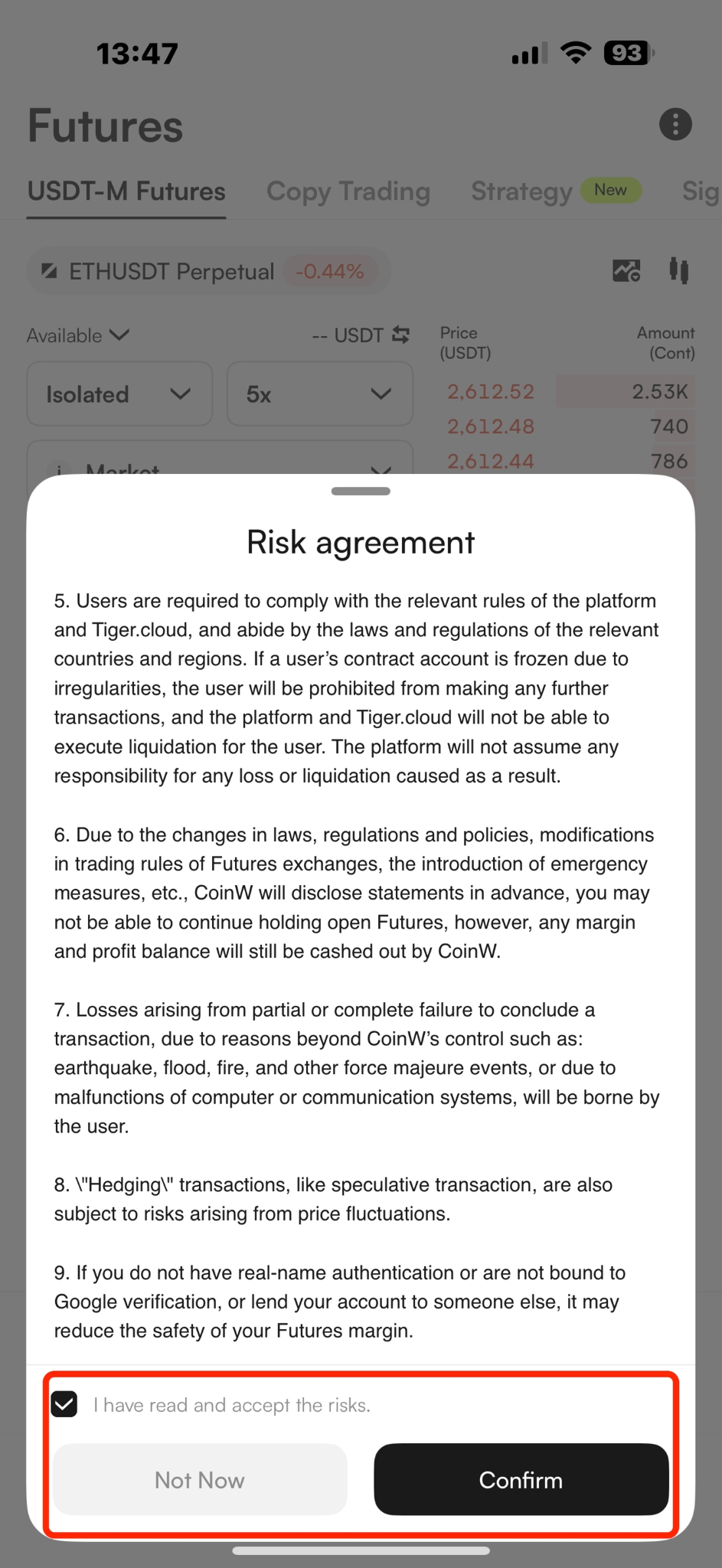This screenshot has height=1568, width=722.
Task: Confirm the risk agreement
Action: pyautogui.click(x=521, y=1479)
